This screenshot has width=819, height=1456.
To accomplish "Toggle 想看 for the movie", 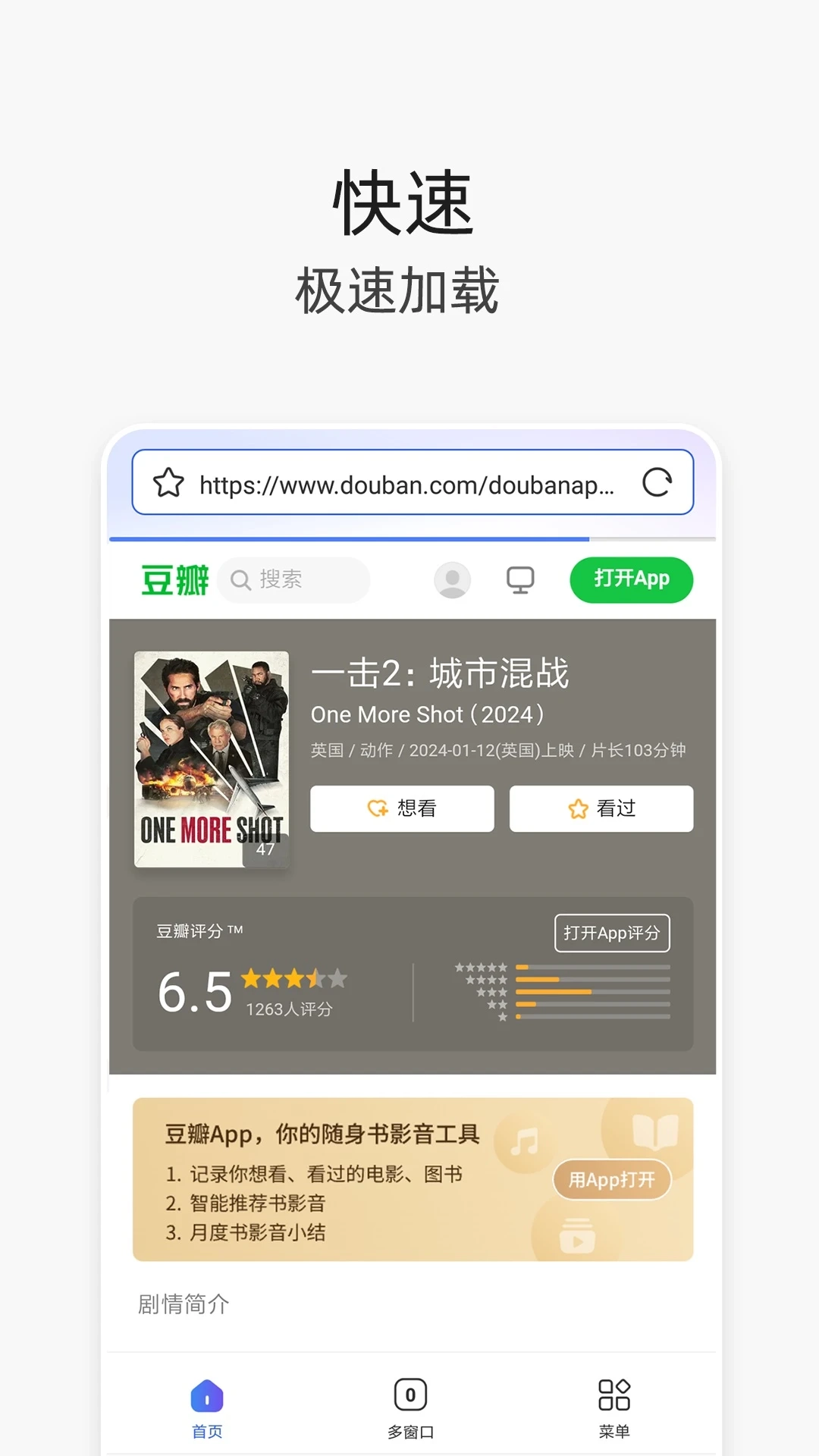I will tap(402, 808).
